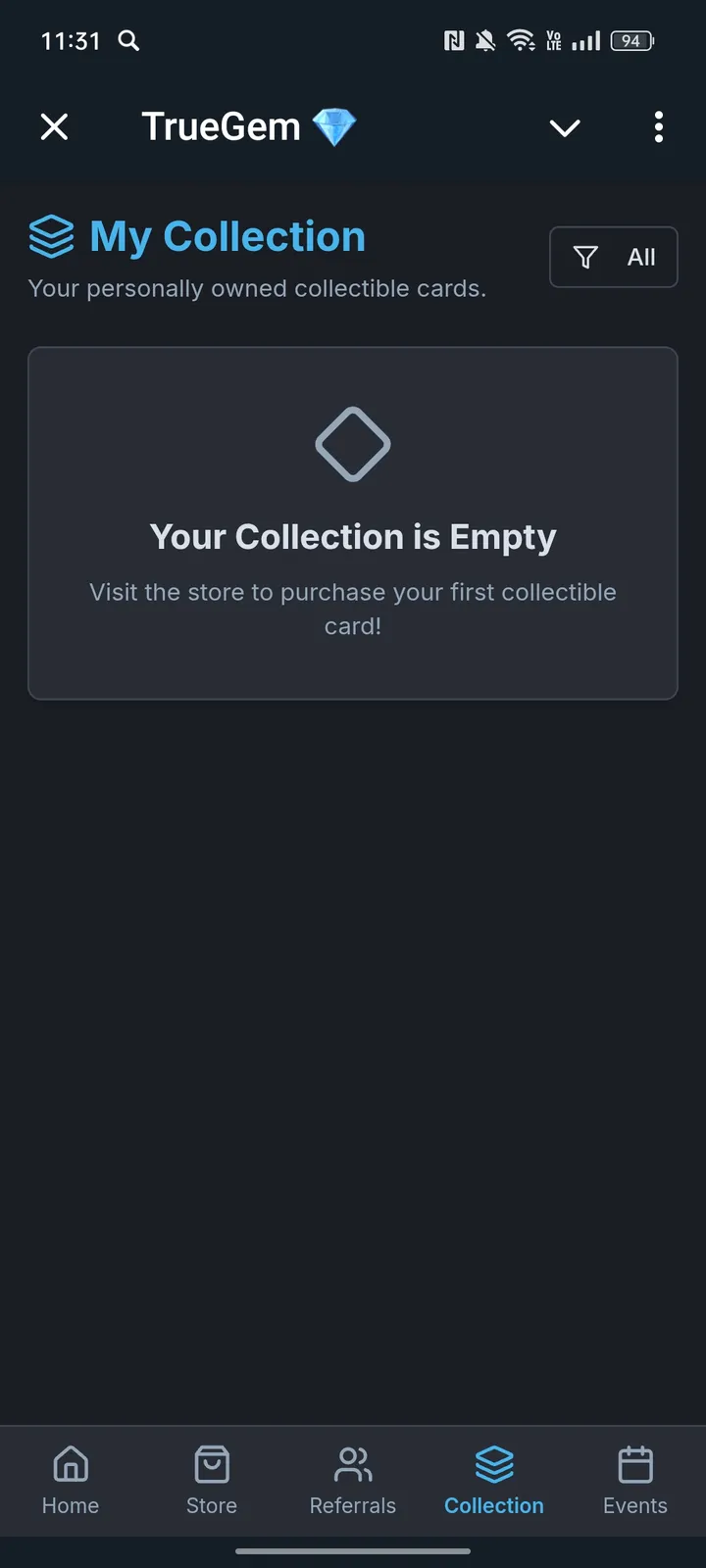Tap the layers icon next to My Collection
Screen dimensions: 706x1568
coord(53,235)
